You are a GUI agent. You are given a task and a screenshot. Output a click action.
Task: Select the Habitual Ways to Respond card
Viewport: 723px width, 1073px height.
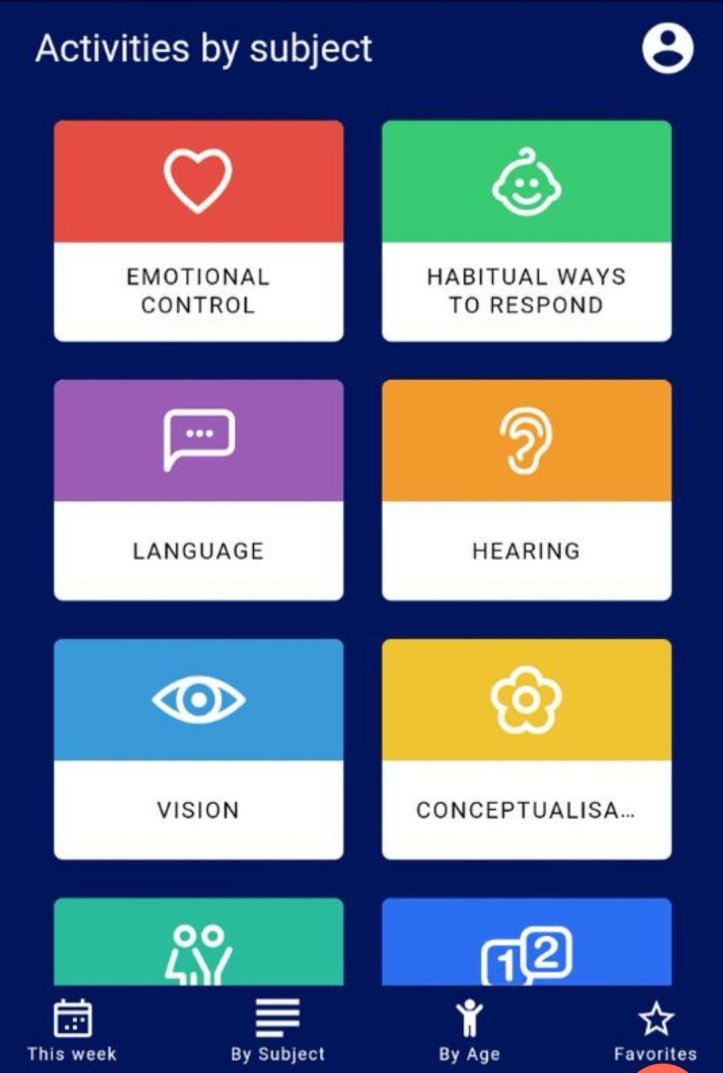[x=526, y=231]
